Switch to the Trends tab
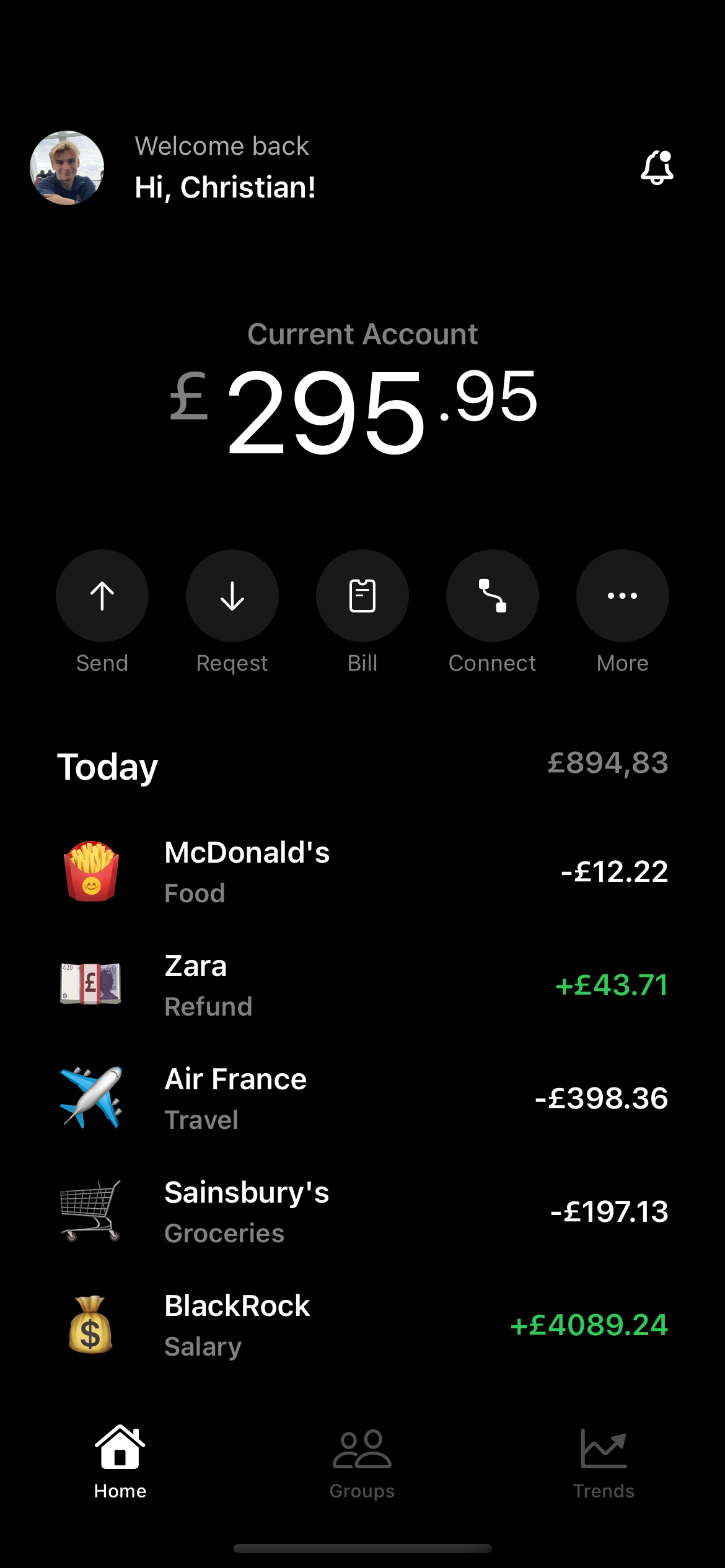The image size is (725, 1568). pos(604,1461)
